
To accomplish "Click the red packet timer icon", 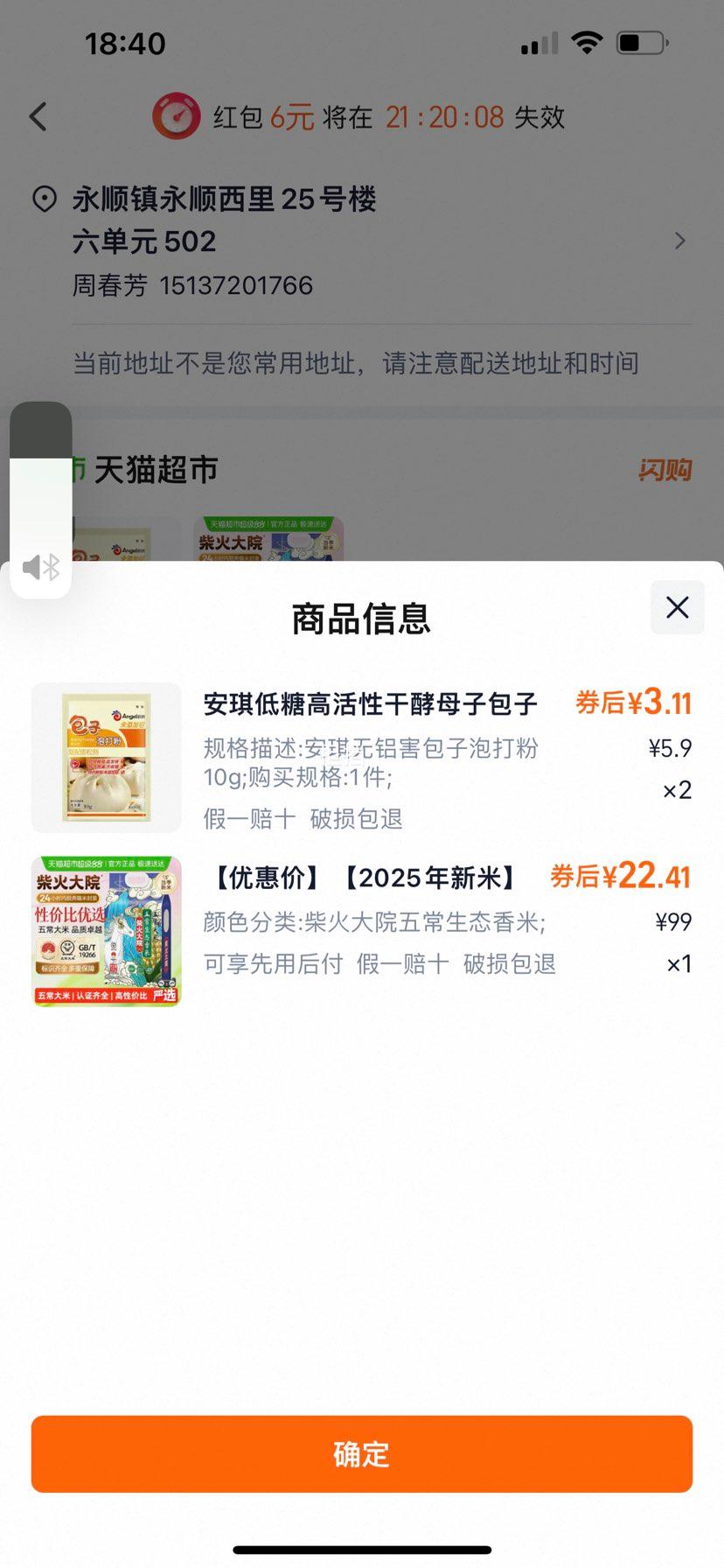I will pos(177,115).
